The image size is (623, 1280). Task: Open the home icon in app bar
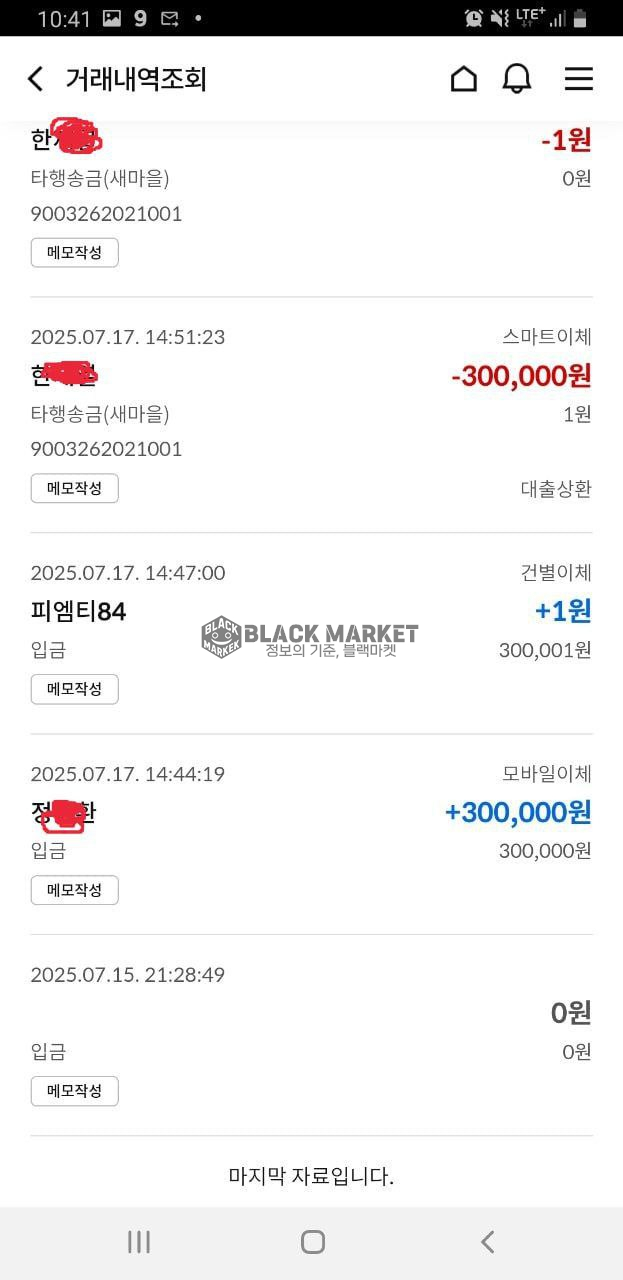coord(464,79)
